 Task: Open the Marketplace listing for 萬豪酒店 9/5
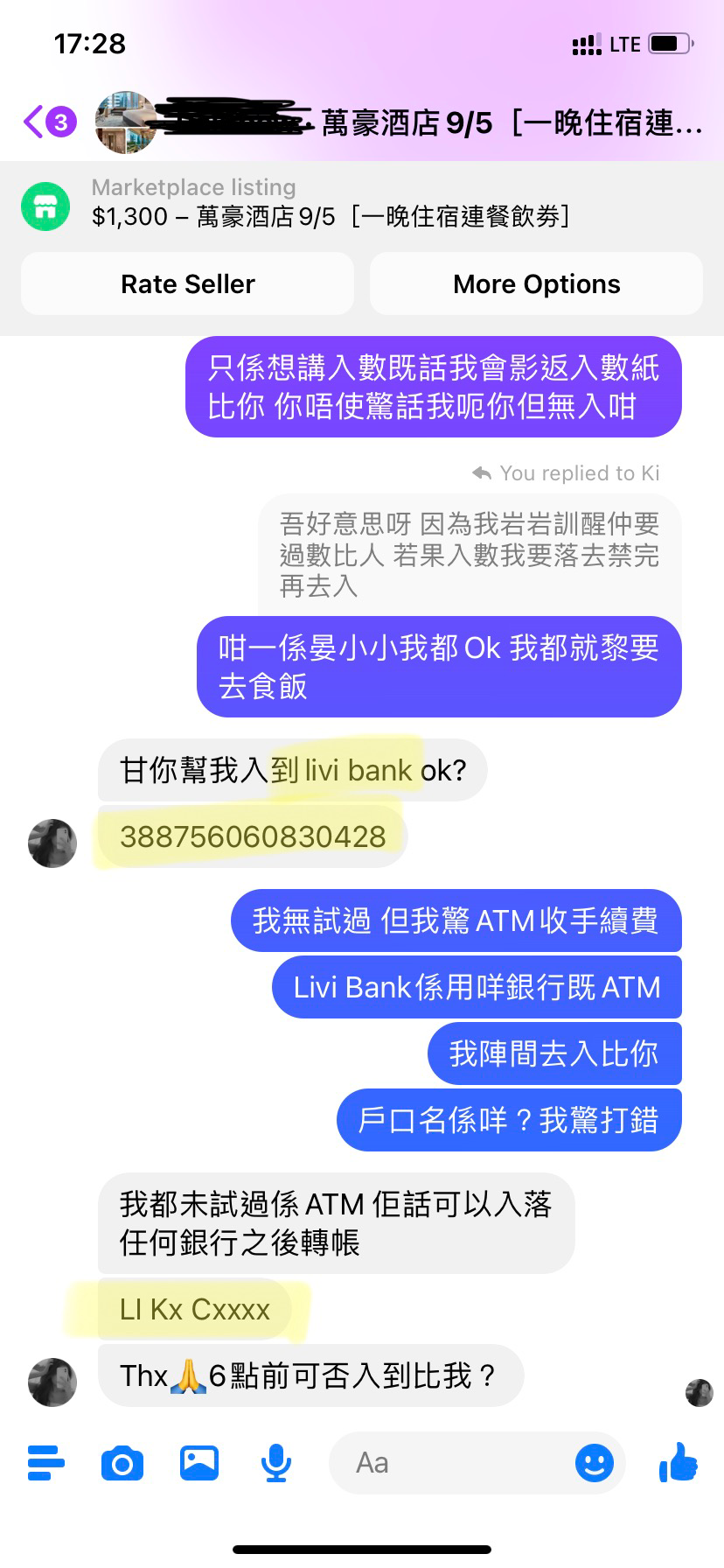[362, 203]
